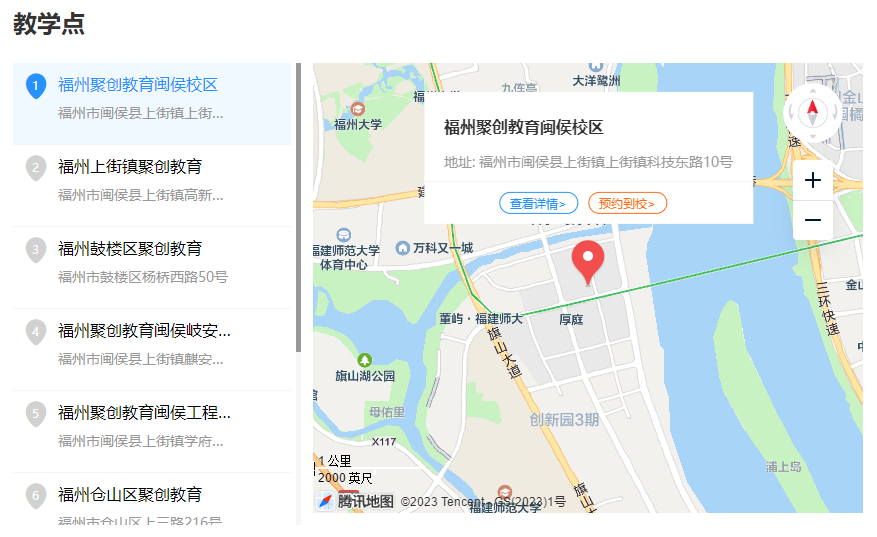Open 福州仓山区聚创教育 location
This screenshot has height=537, width=877.
coord(130,495)
